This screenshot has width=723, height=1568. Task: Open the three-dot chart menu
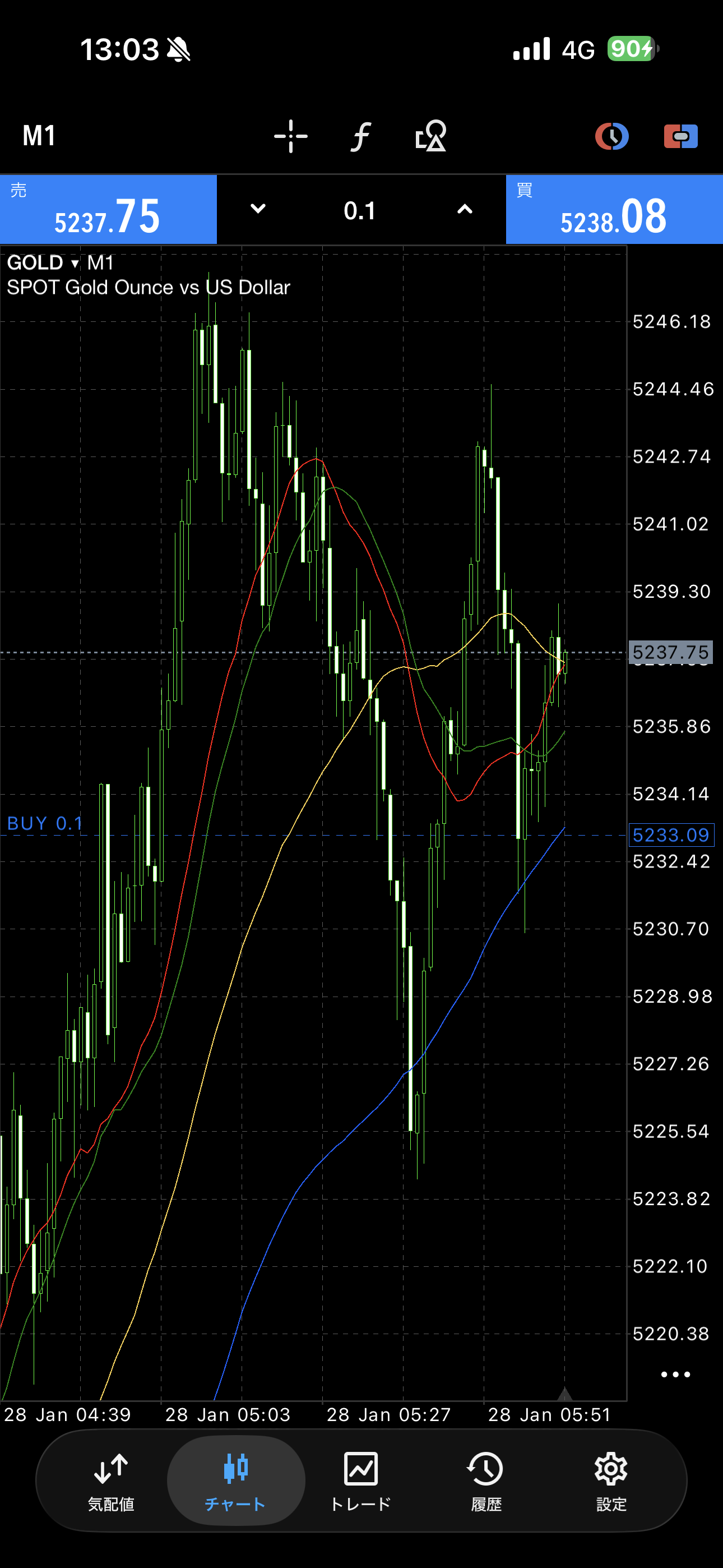(675, 1375)
